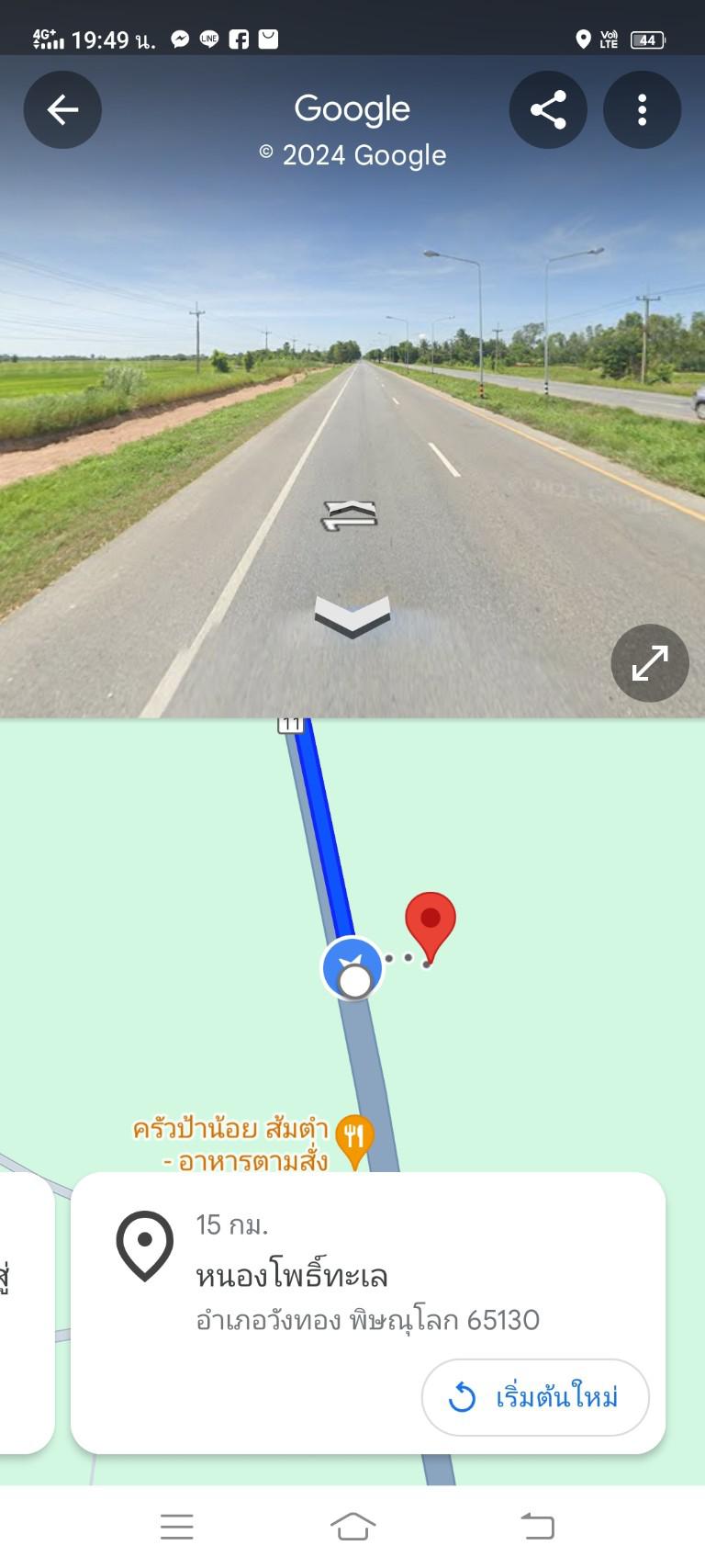This screenshot has height=1568, width=705.
Task: Open the three-dot overflow menu
Action: coord(642,110)
